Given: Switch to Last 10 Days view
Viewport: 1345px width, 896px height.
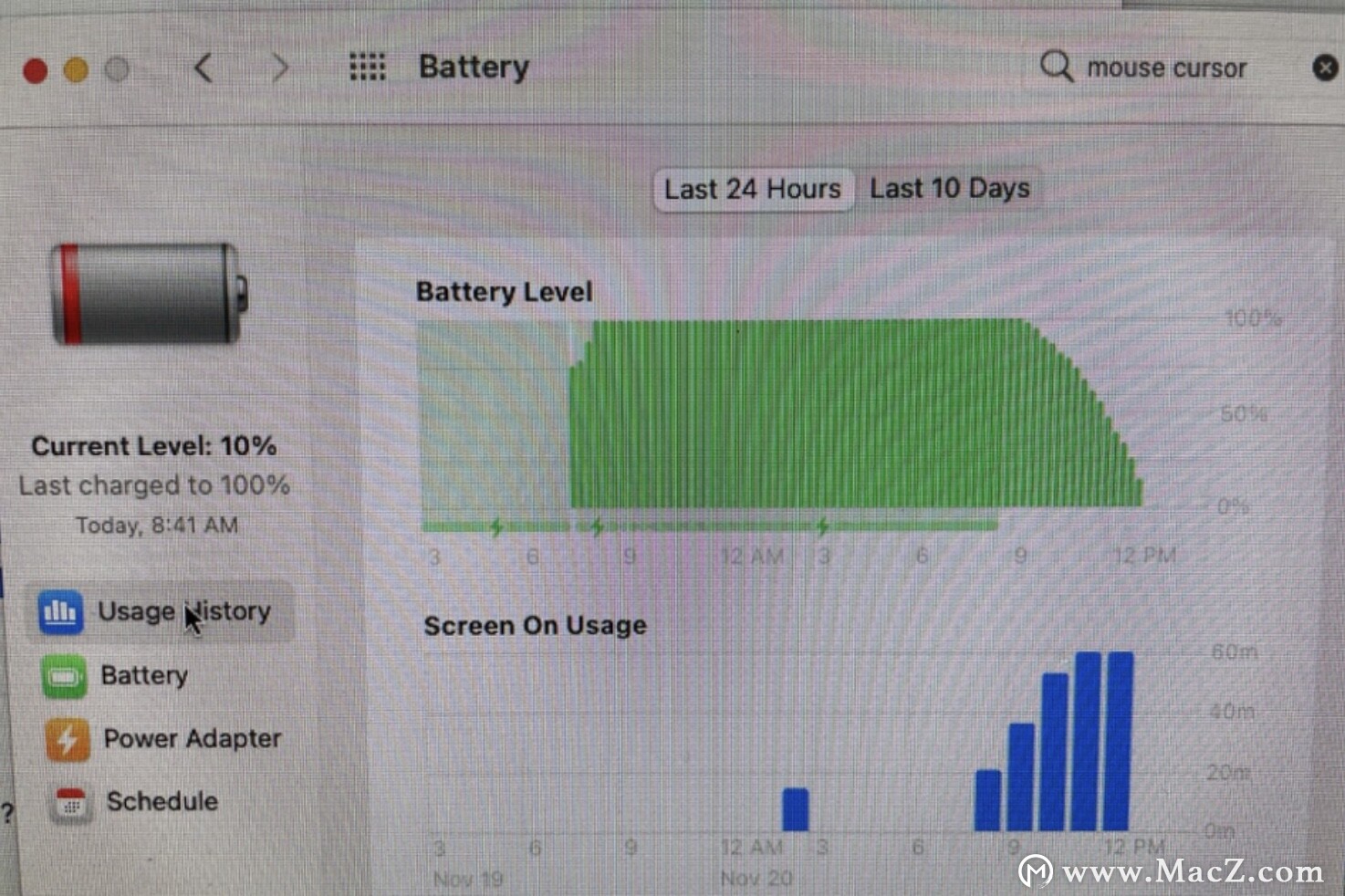Looking at the screenshot, I should pyautogui.click(x=949, y=189).
